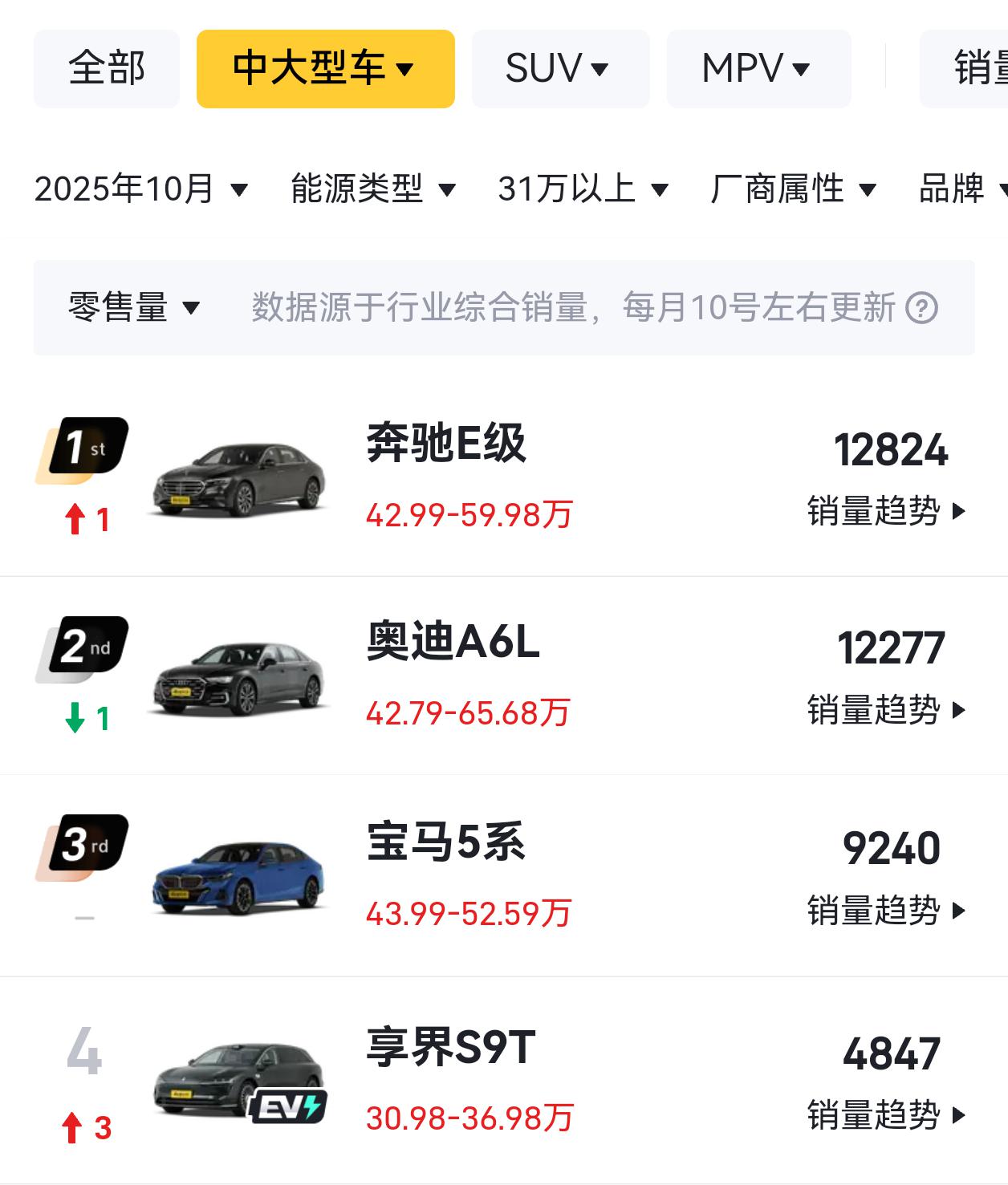This screenshot has width=1008, height=1185.
Task: Switch to the 全部 category tab
Action: pyautogui.click(x=107, y=68)
